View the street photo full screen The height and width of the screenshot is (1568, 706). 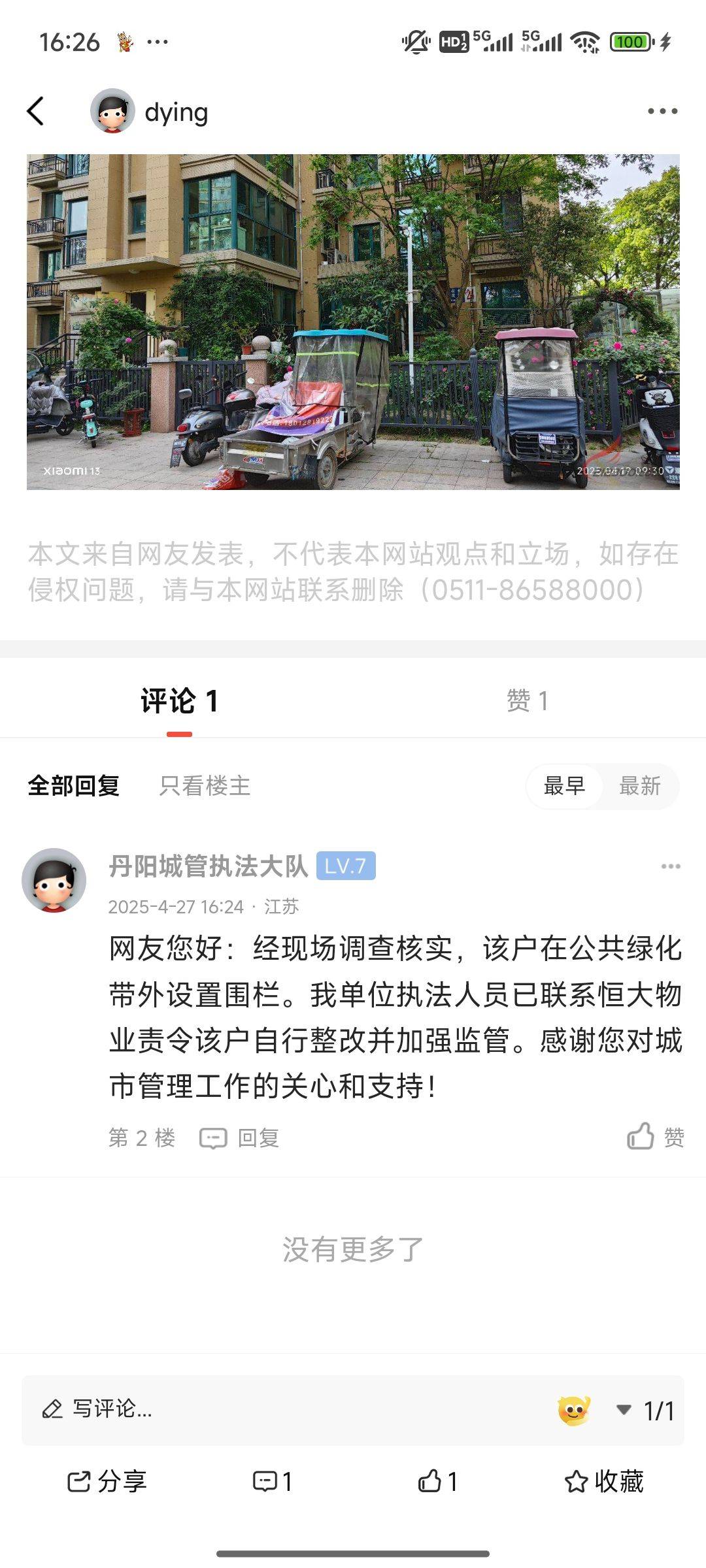click(353, 321)
